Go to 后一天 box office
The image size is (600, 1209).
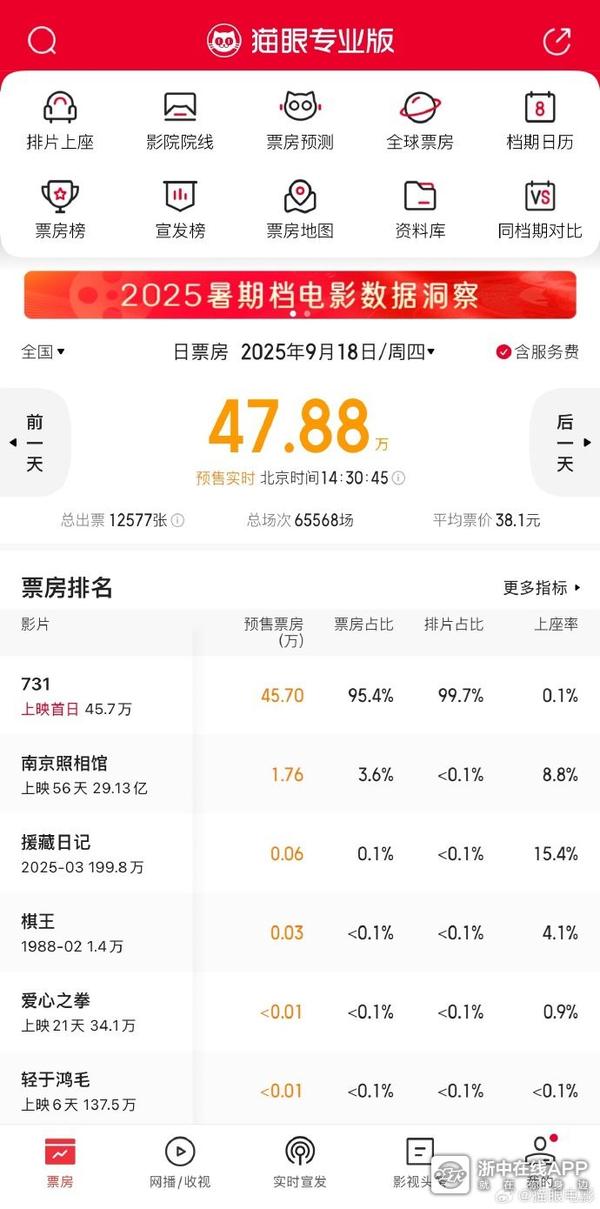566,443
